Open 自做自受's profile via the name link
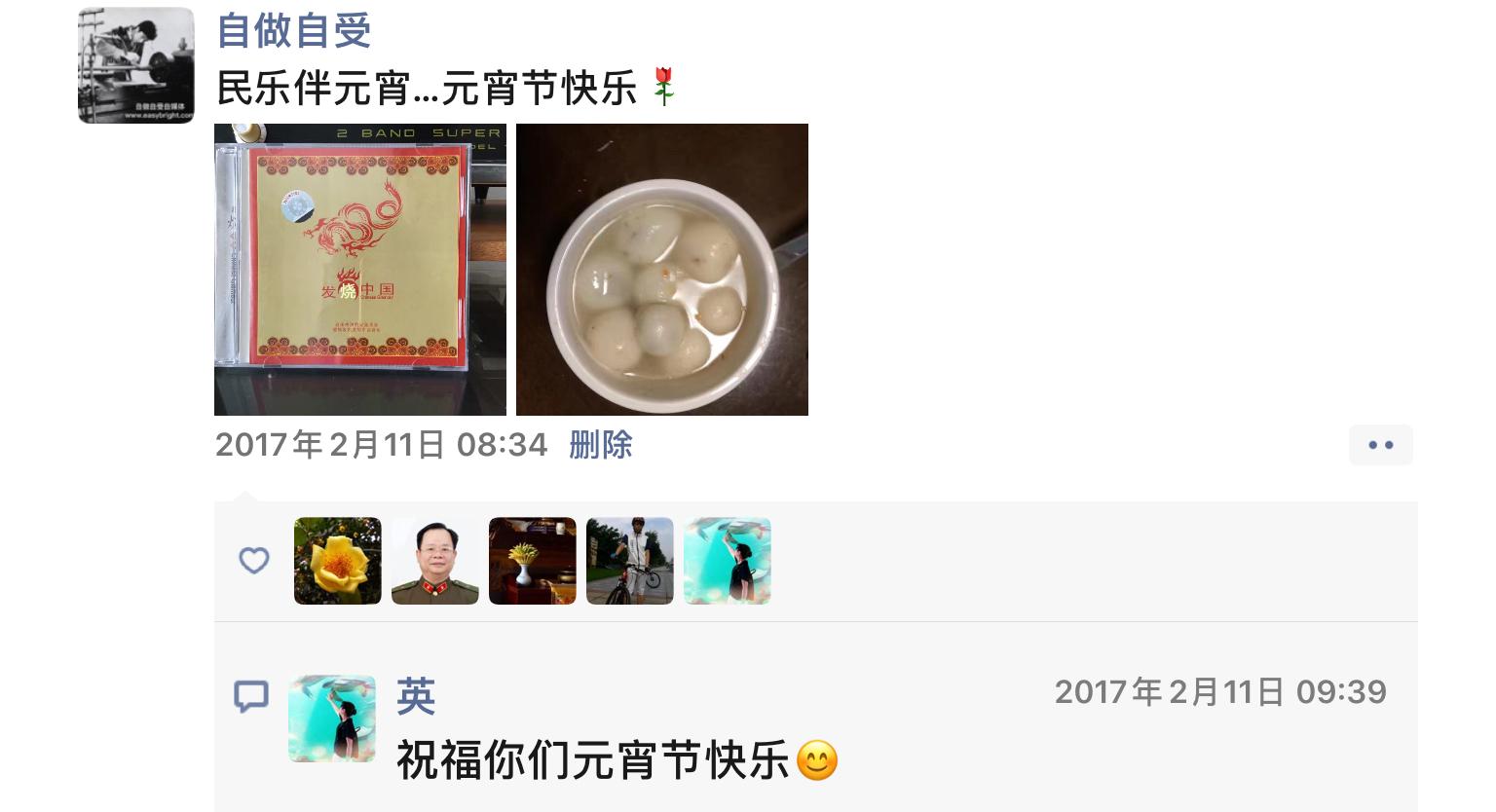The height and width of the screenshot is (812, 1496). pos(293,30)
